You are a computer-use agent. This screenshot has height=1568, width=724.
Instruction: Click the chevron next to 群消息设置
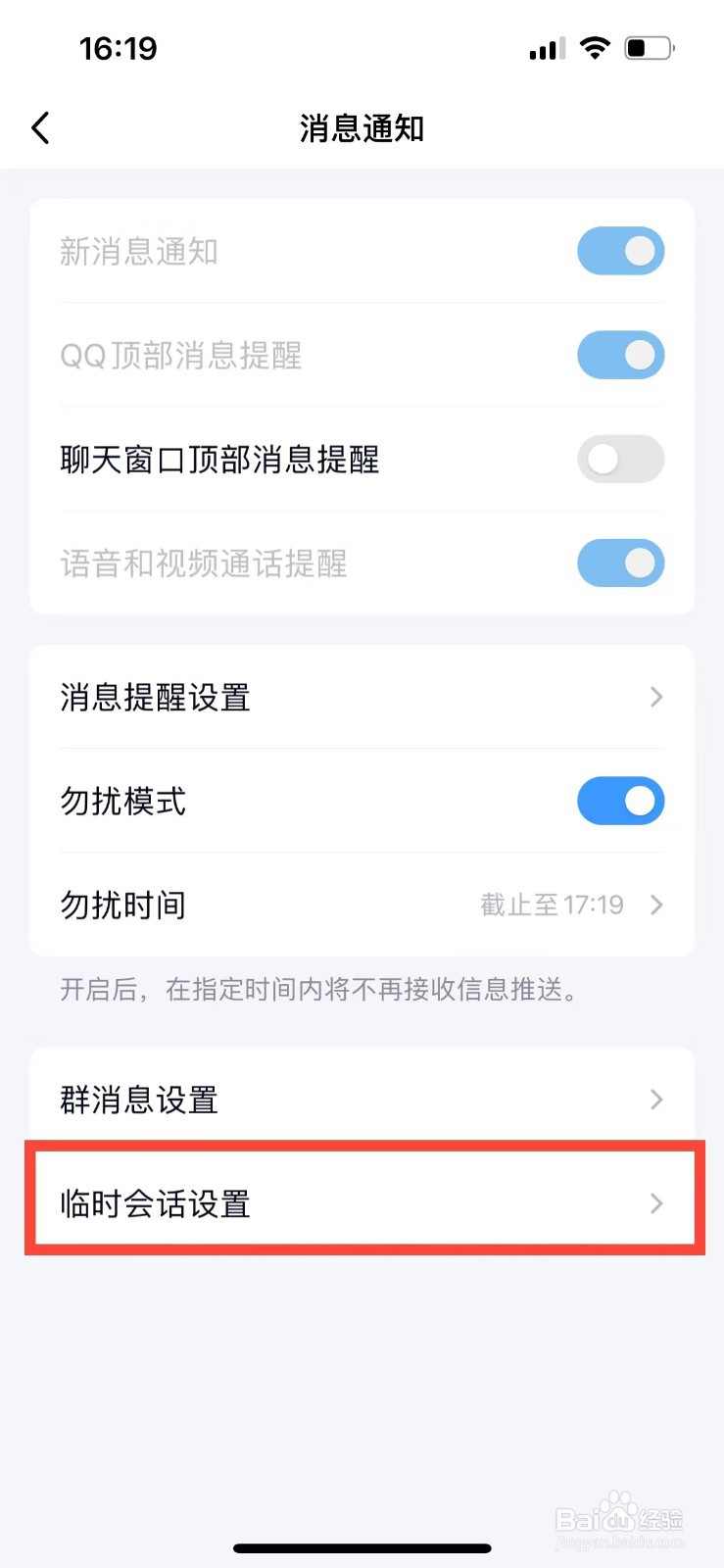(x=655, y=1100)
